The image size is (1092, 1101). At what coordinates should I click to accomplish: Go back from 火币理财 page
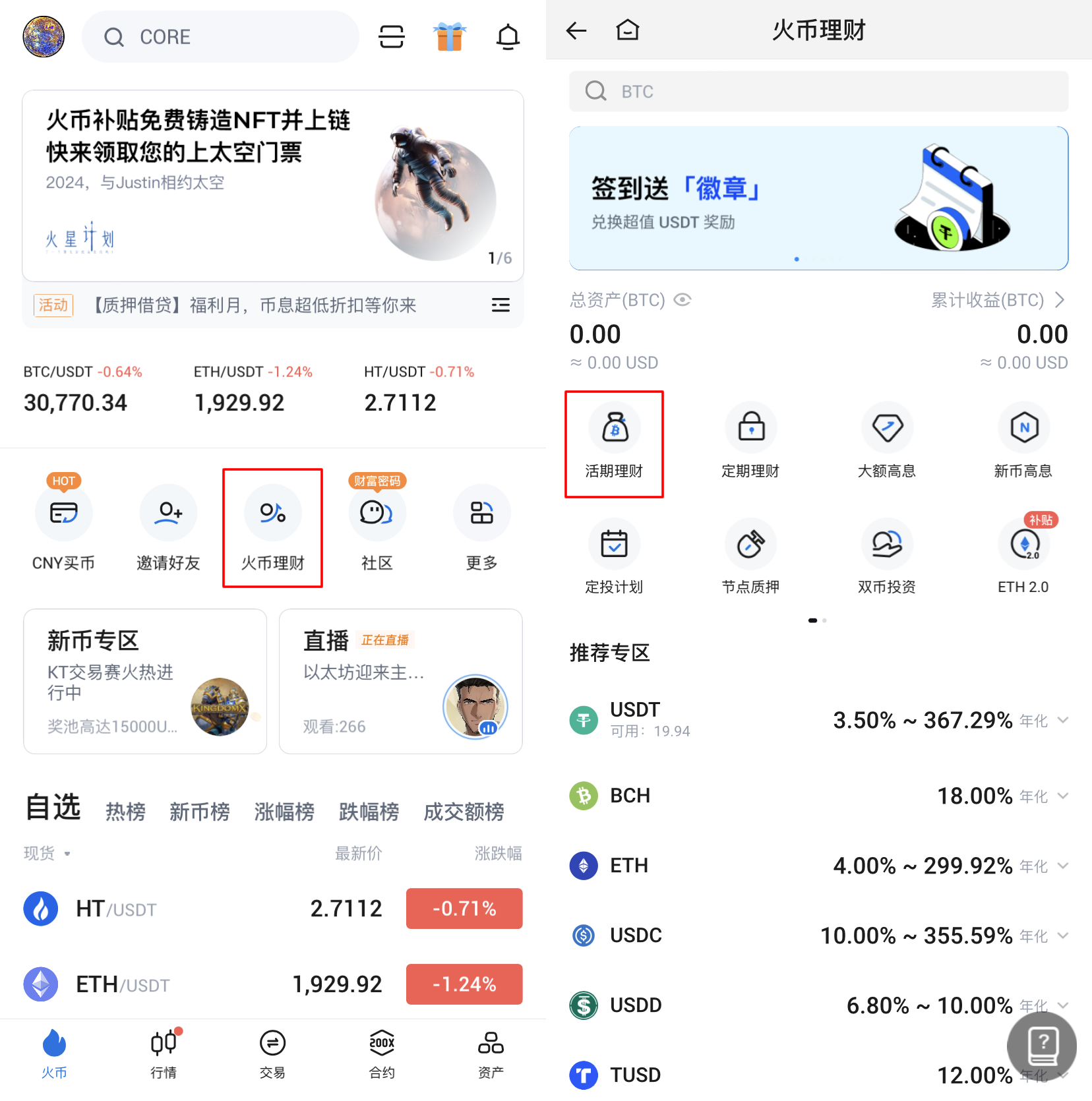[x=576, y=30]
